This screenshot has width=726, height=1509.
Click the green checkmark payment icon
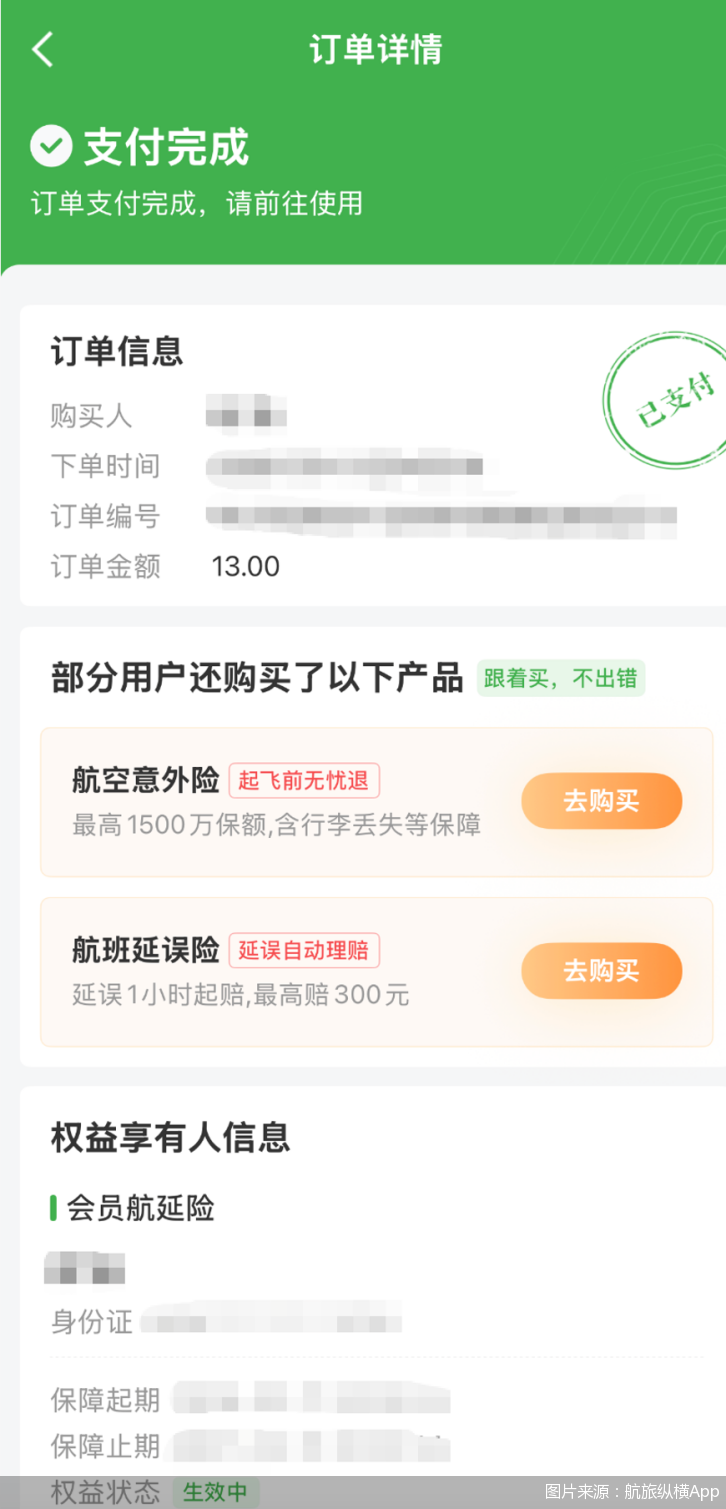point(51,147)
